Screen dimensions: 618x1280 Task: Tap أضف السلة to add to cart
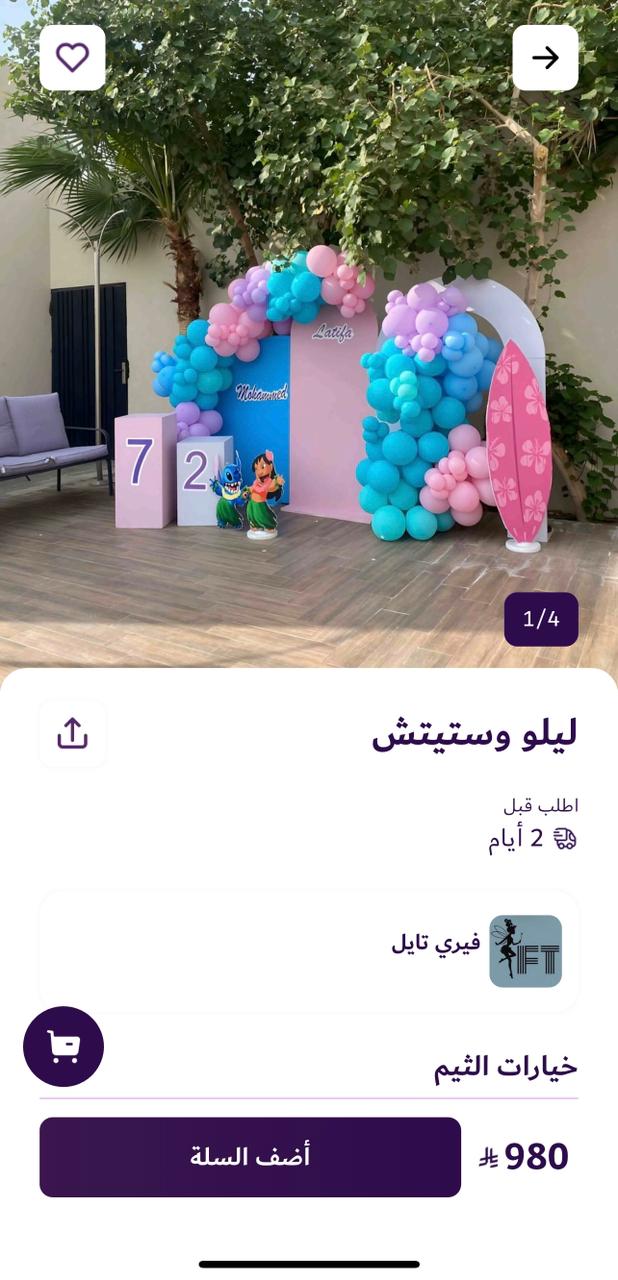250,1157
